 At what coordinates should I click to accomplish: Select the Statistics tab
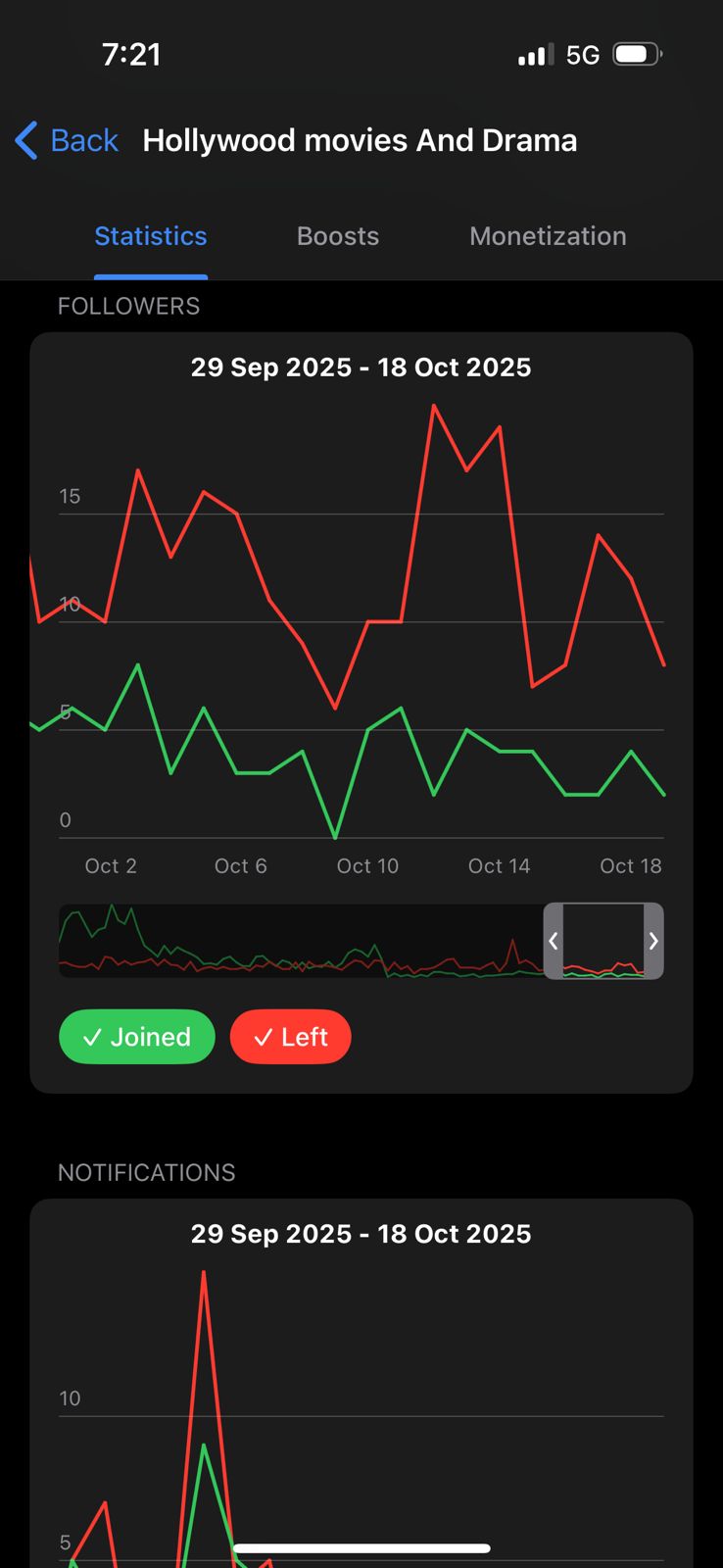pyautogui.click(x=151, y=236)
